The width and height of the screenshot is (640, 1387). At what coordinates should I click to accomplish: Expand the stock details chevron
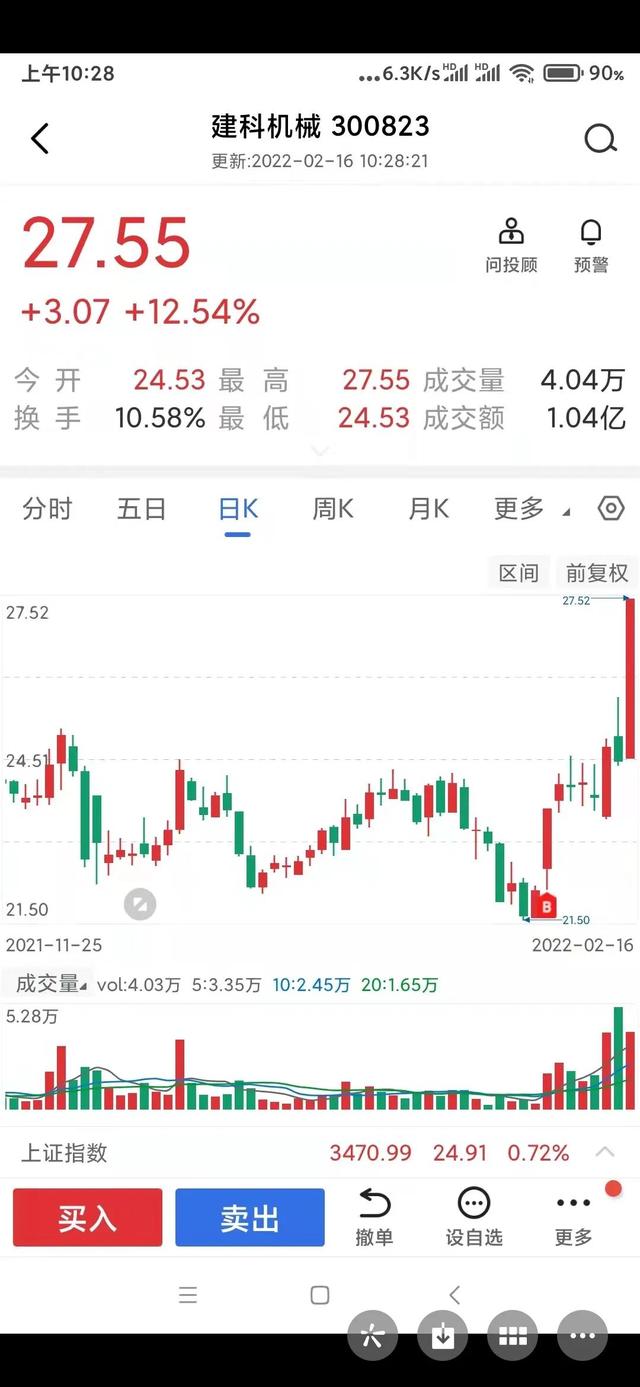tap(319, 452)
